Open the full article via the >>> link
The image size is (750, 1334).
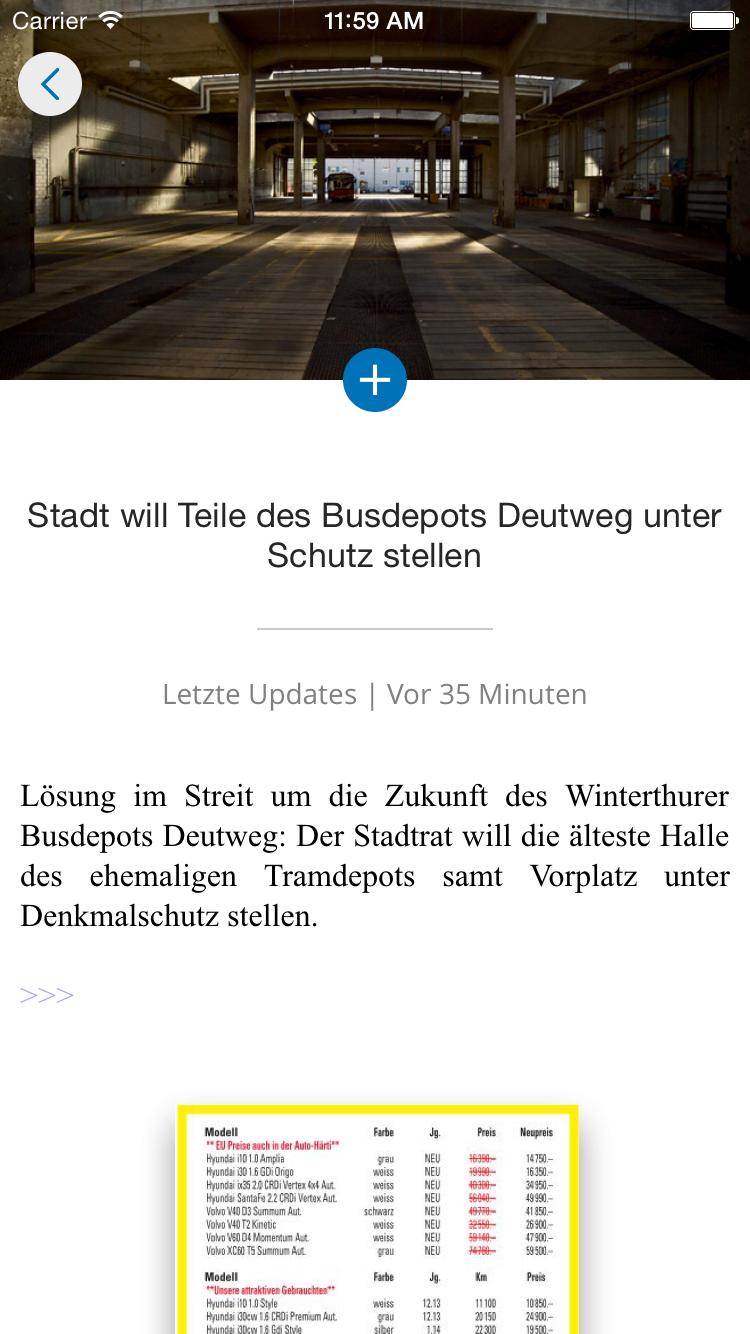coord(46,995)
